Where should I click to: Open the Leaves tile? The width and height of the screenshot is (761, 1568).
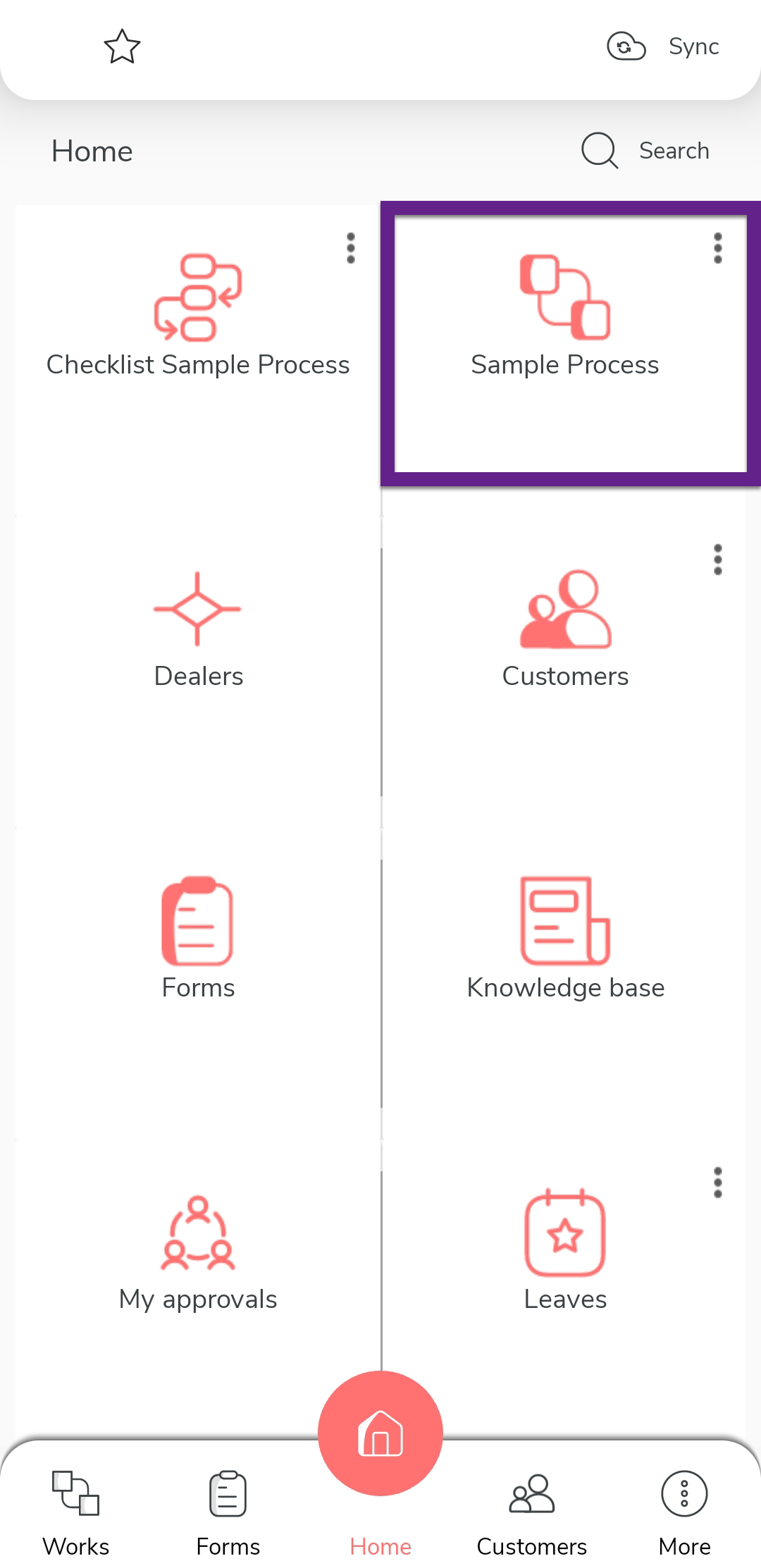(x=564, y=1252)
